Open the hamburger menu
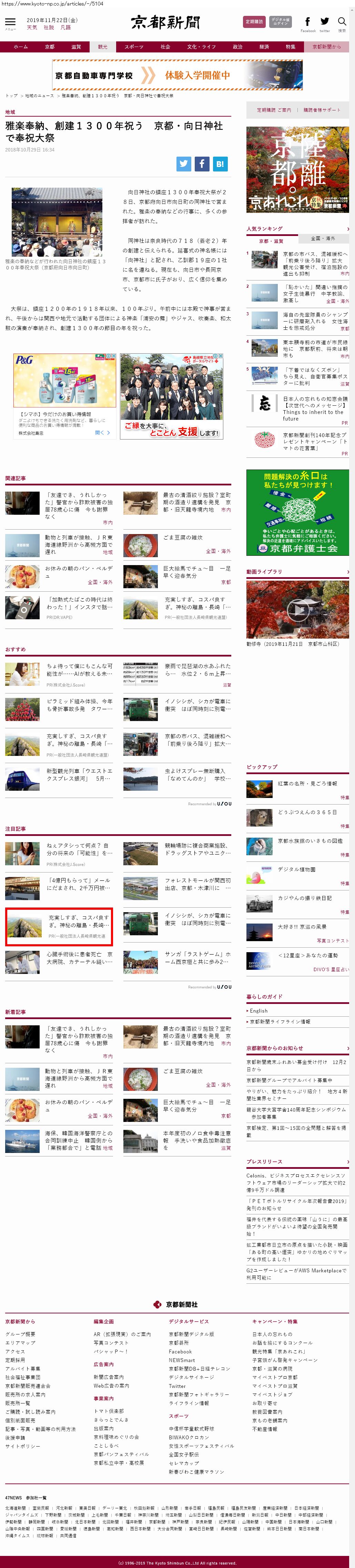 10,22
